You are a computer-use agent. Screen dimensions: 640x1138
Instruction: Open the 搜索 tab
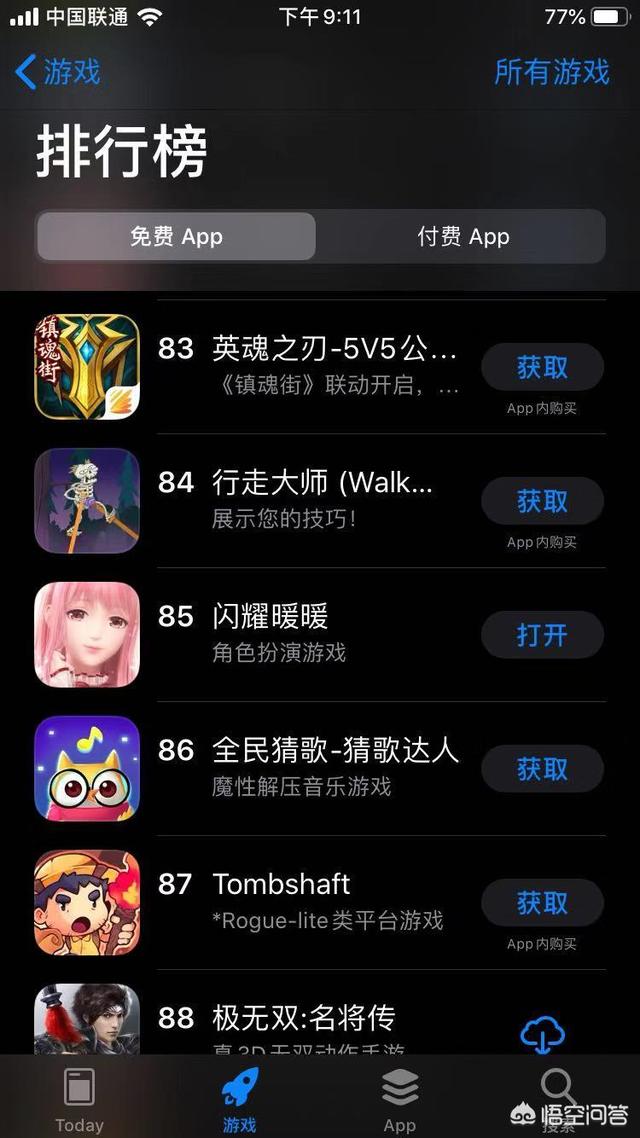pyautogui.click(x=557, y=1100)
